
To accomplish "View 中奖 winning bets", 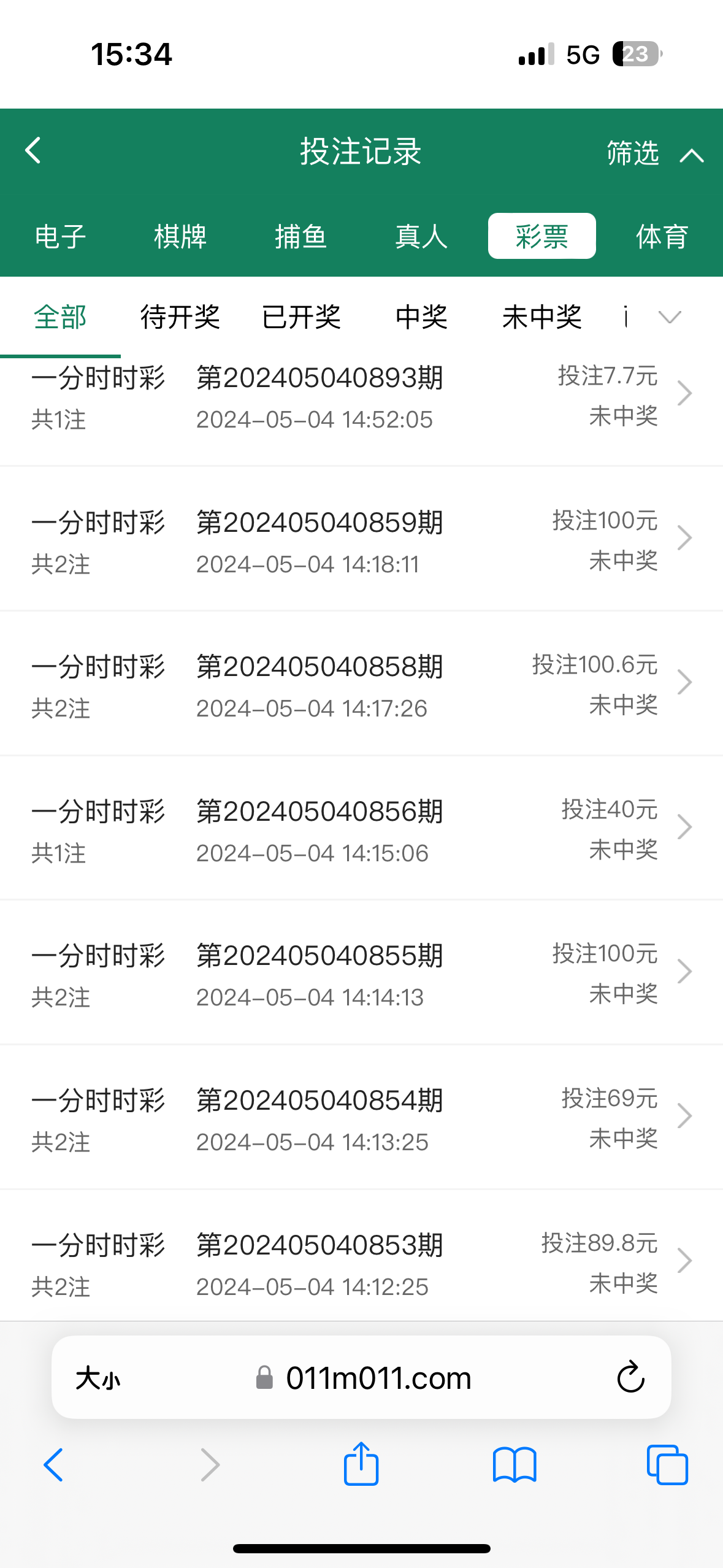I will (x=421, y=317).
